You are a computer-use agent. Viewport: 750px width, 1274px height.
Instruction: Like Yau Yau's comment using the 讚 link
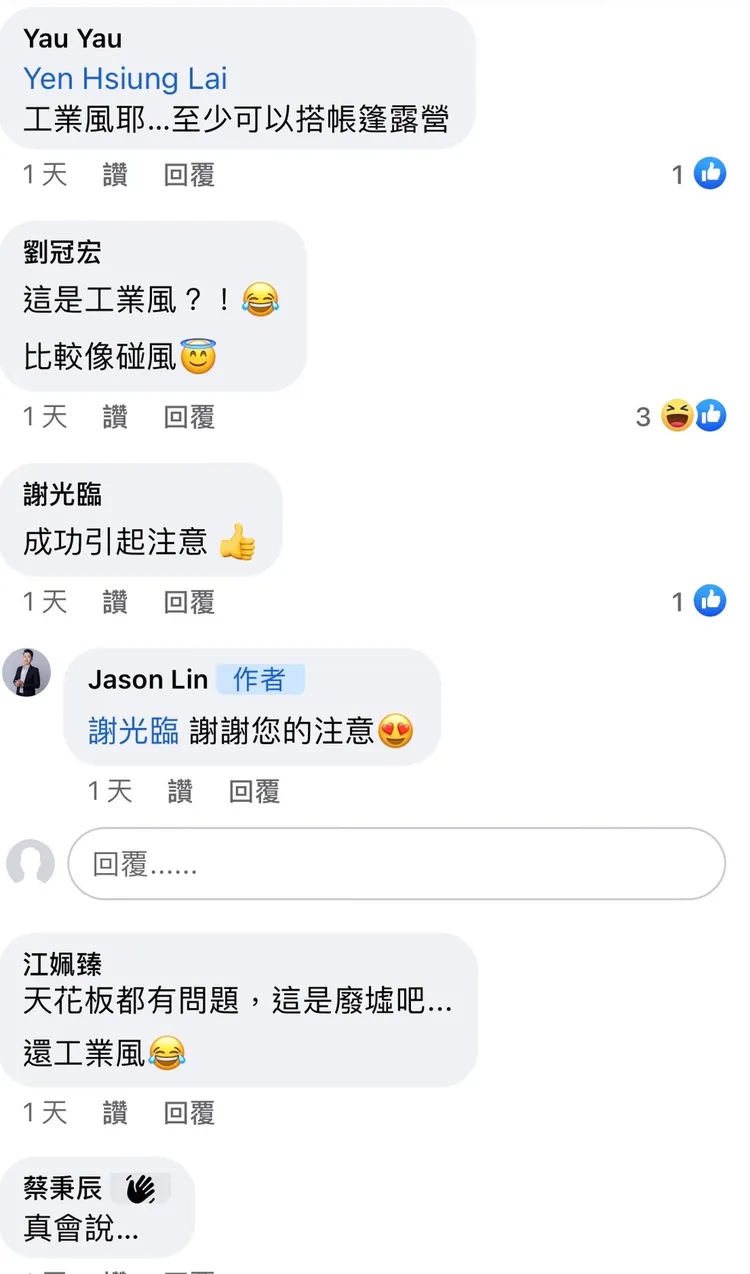(114, 174)
